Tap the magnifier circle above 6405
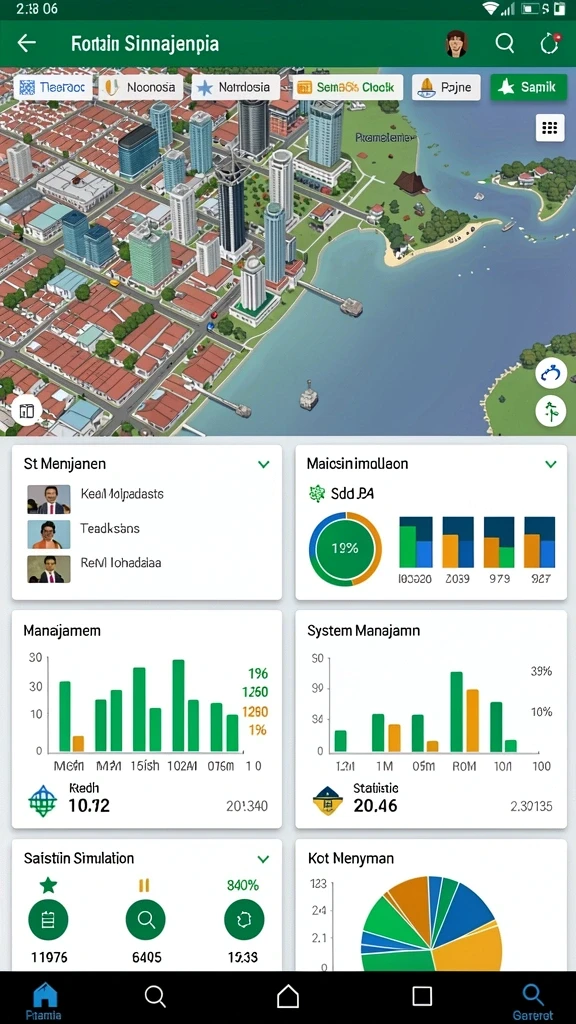Viewport: 576px width, 1024px height. point(145,920)
